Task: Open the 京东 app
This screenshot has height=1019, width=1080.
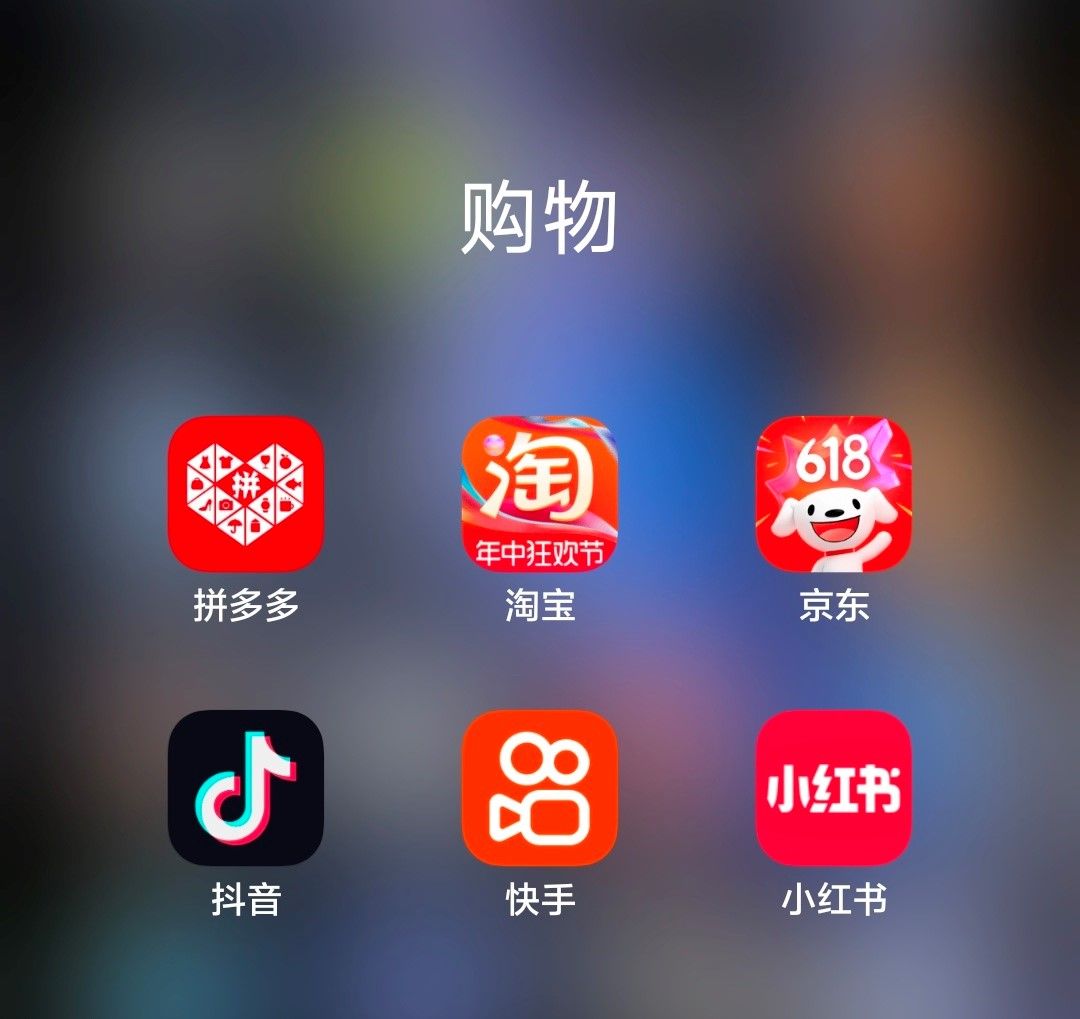Action: [x=834, y=494]
